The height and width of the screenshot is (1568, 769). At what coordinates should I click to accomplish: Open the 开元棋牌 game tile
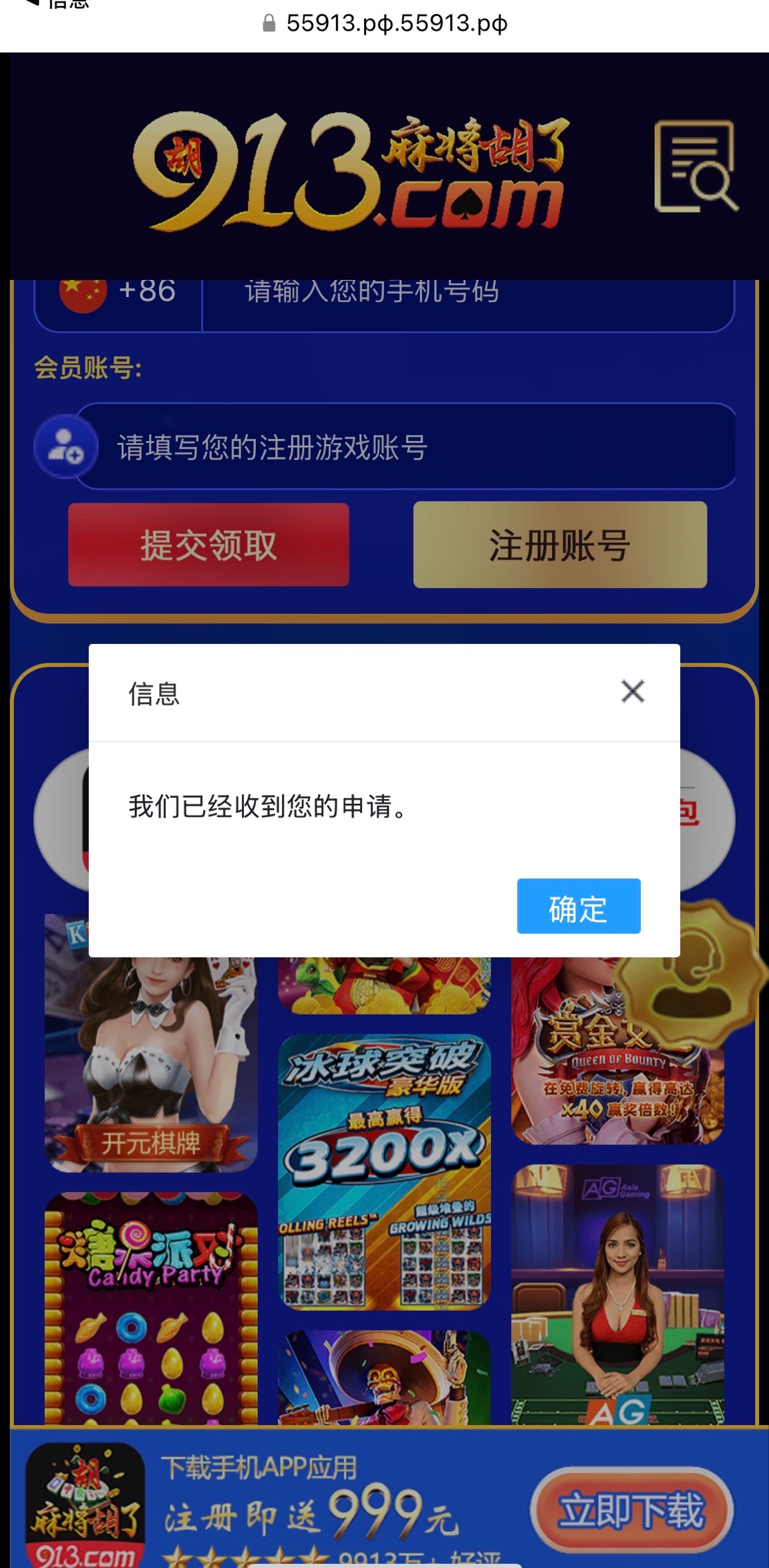[x=150, y=1069]
